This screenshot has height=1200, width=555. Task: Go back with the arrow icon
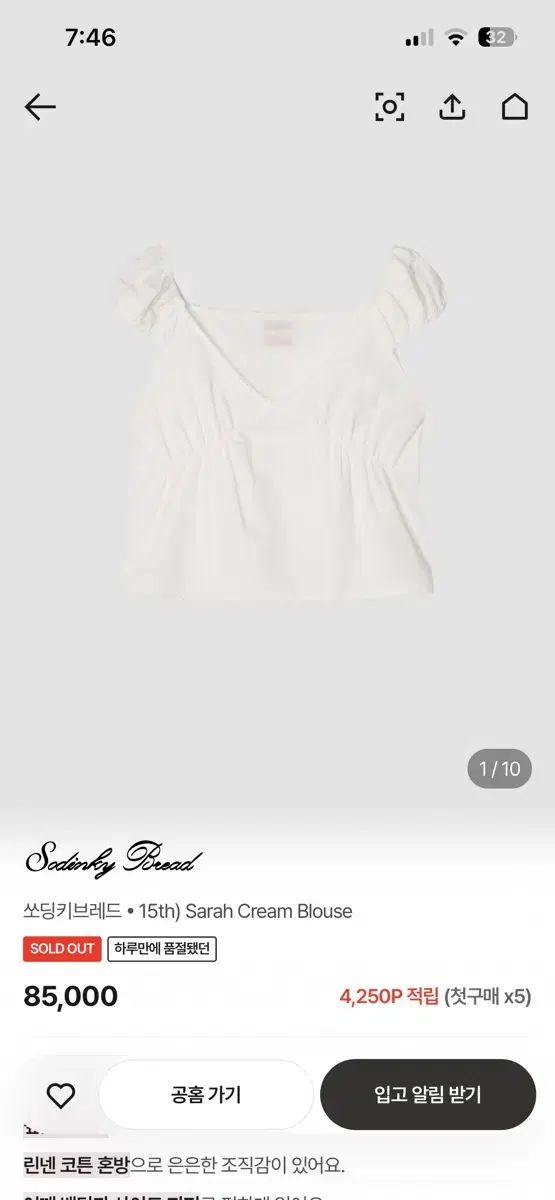[40, 107]
